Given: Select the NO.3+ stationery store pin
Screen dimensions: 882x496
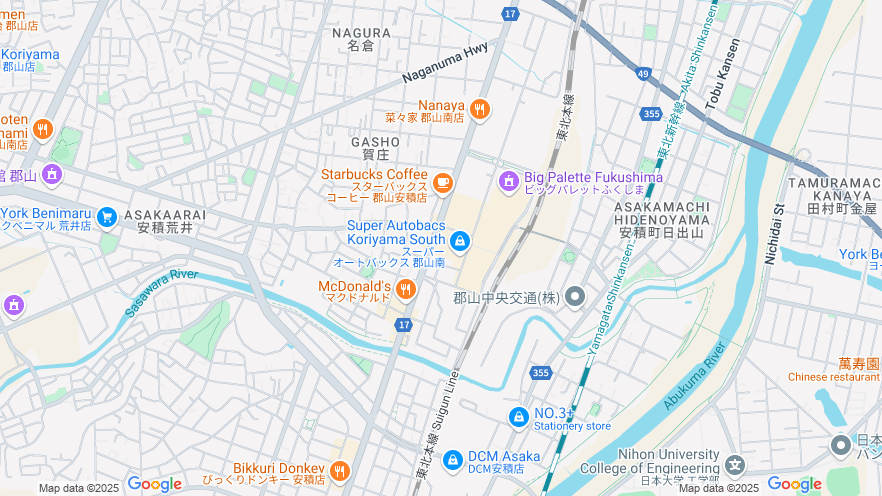Looking at the screenshot, I should [518, 417].
